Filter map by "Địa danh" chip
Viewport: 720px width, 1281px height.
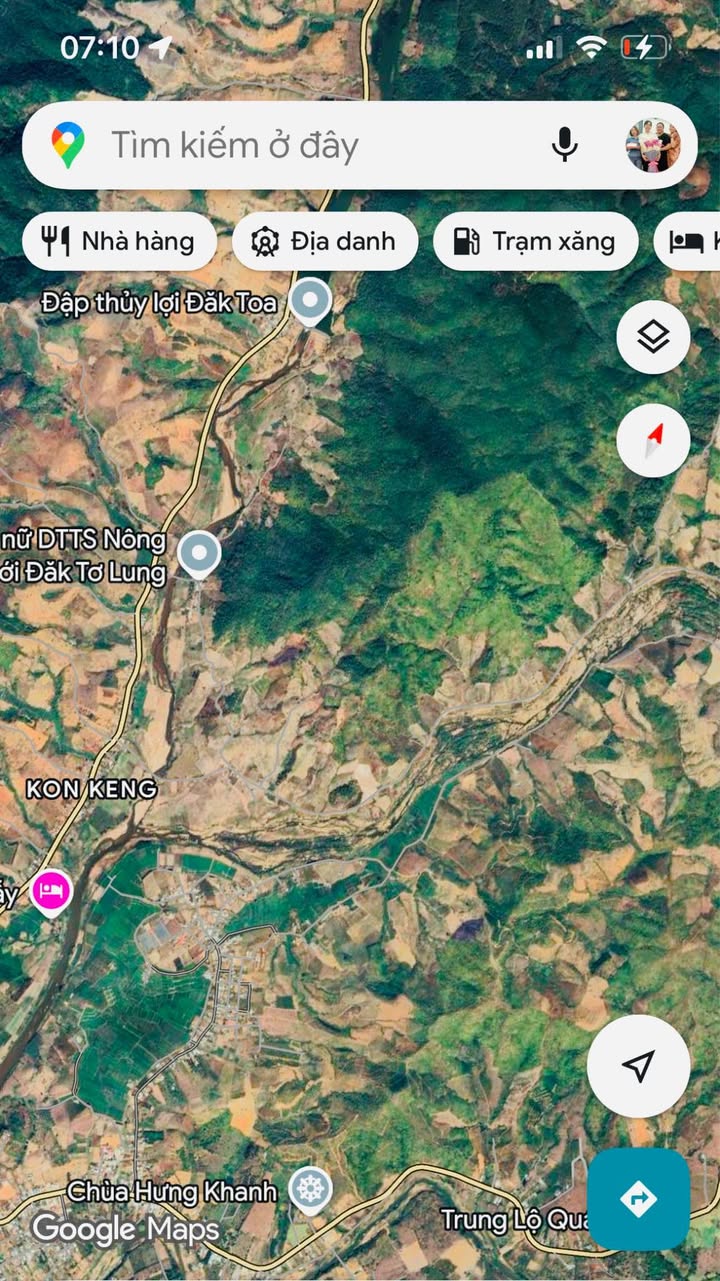click(x=325, y=241)
